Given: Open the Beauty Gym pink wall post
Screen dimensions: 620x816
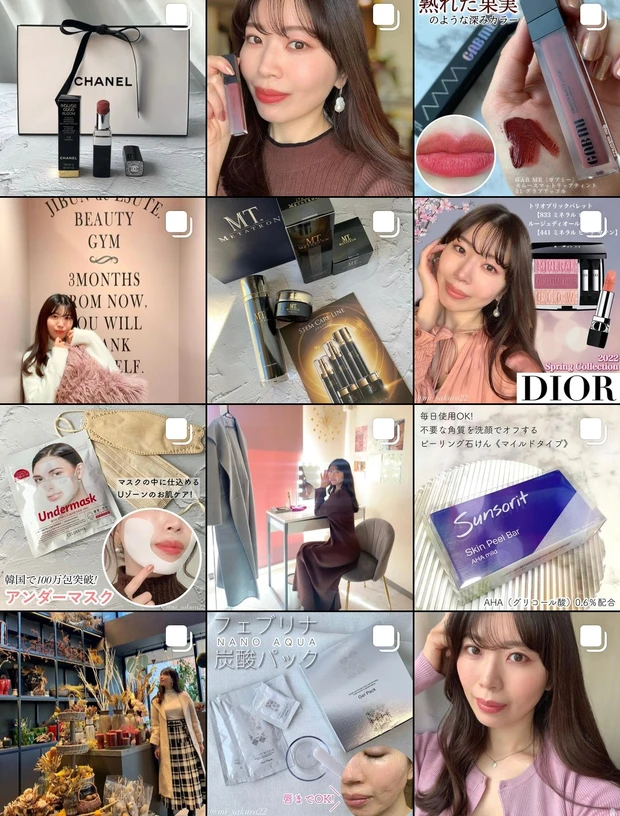Looking at the screenshot, I should [x=102, y=300].
